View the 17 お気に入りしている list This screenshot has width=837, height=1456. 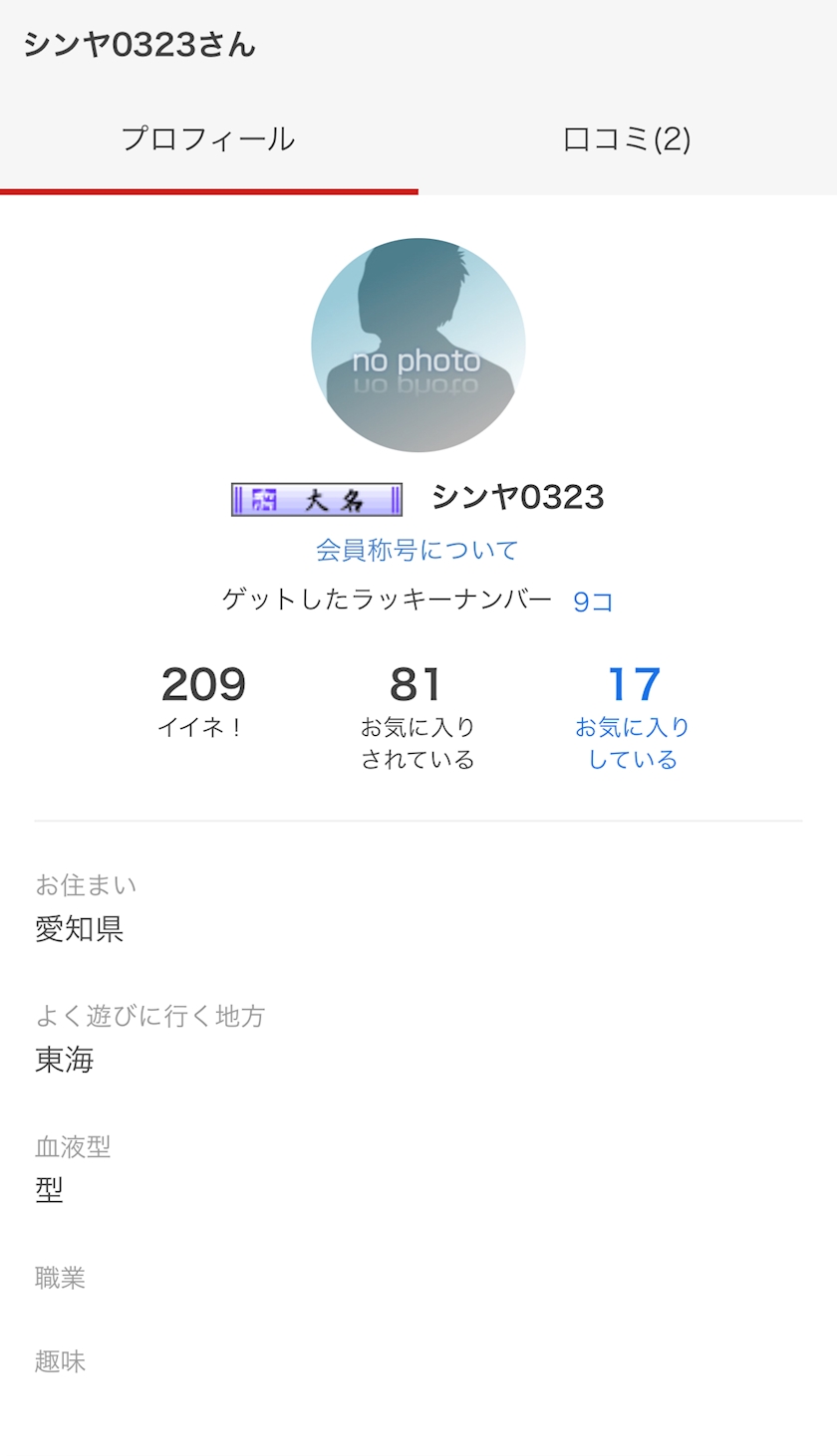(x=633, y=717)
